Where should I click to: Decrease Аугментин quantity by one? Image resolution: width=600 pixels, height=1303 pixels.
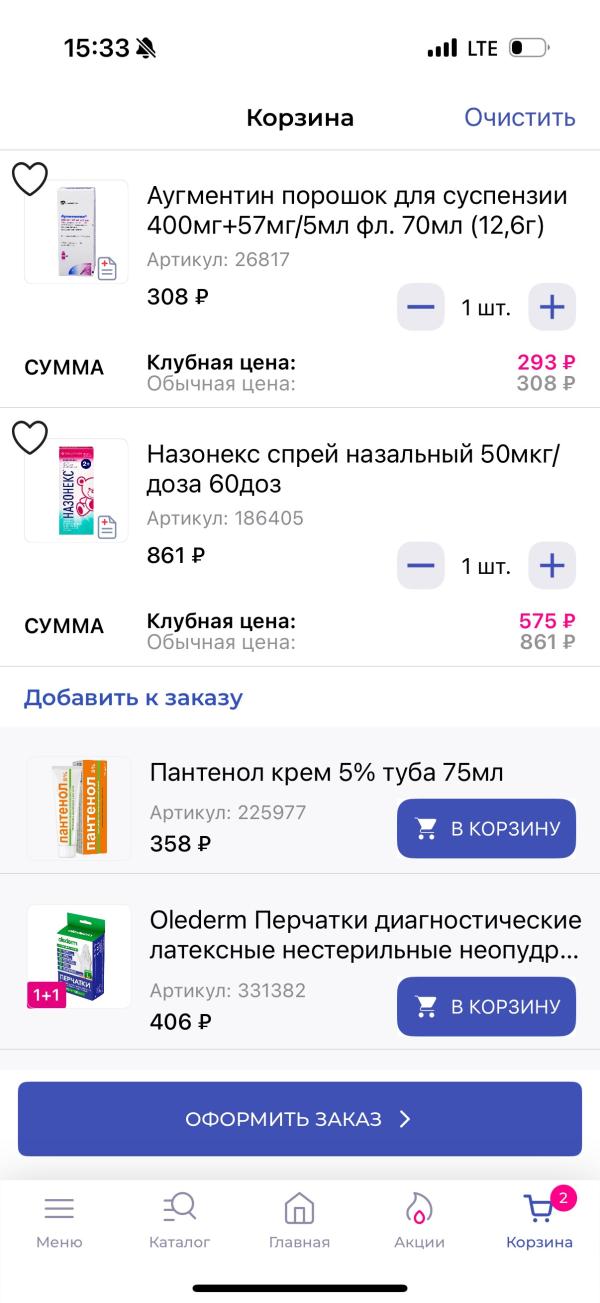pos(421,307)
